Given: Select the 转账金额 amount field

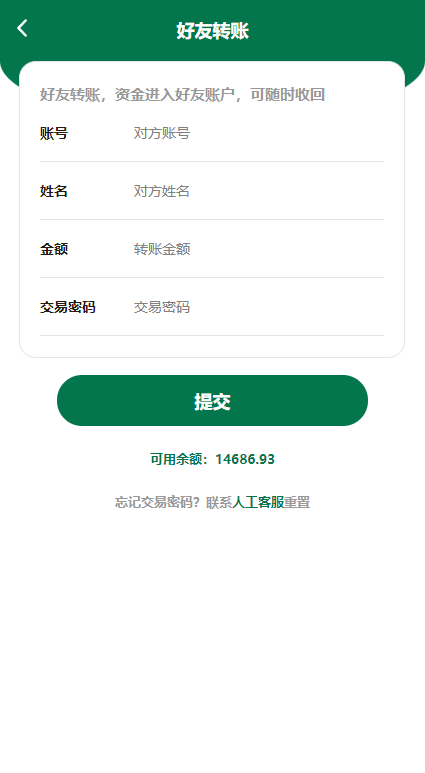Looking at the screenshot, I should click(258, 249).
